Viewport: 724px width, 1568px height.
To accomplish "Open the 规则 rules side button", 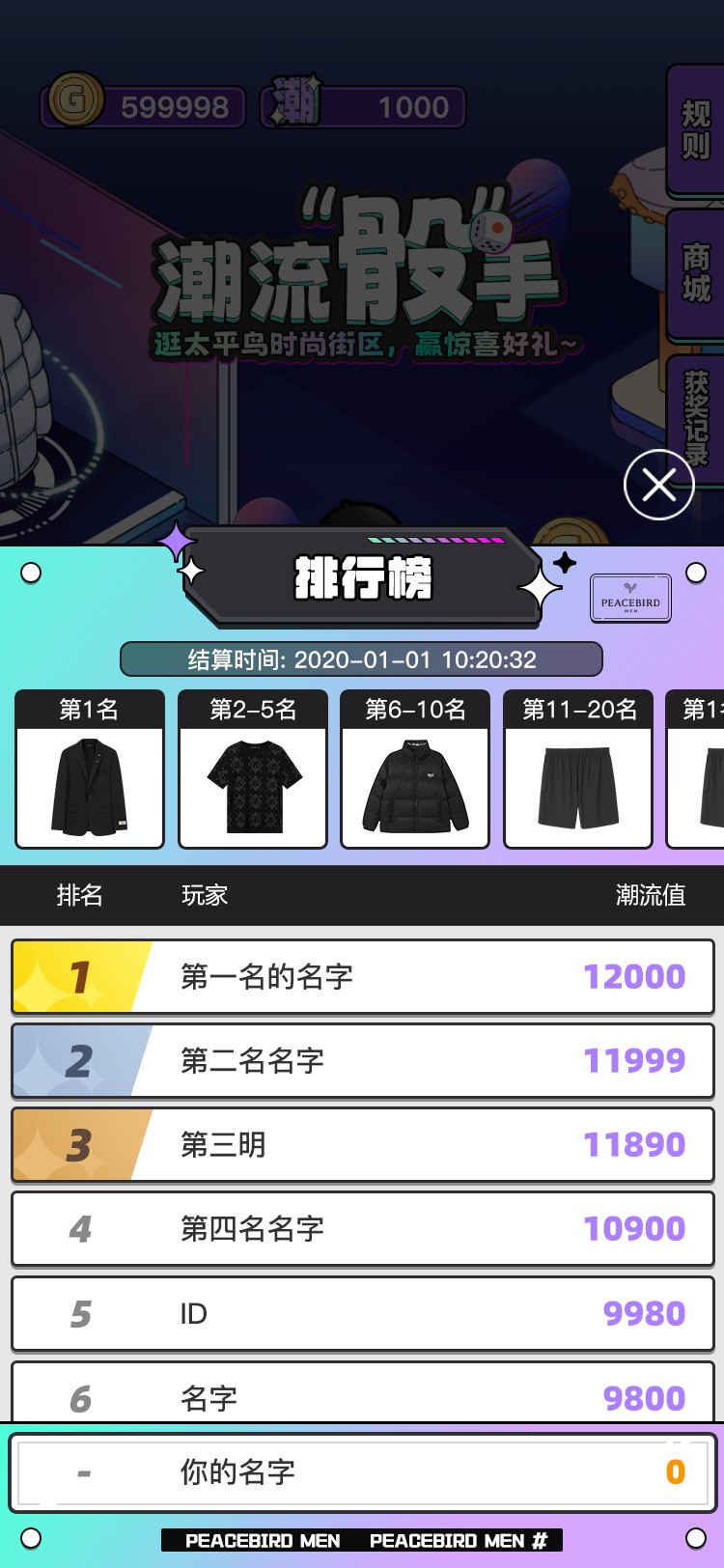I will [696, 130].
